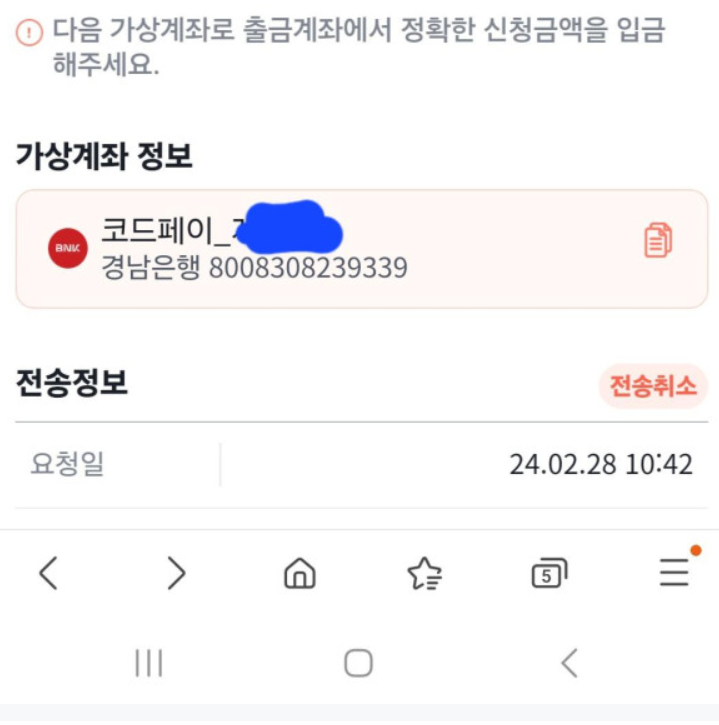Screen dimensions: 719x725
Task: Open the browser home page
Action: click(x=299, y=573)
